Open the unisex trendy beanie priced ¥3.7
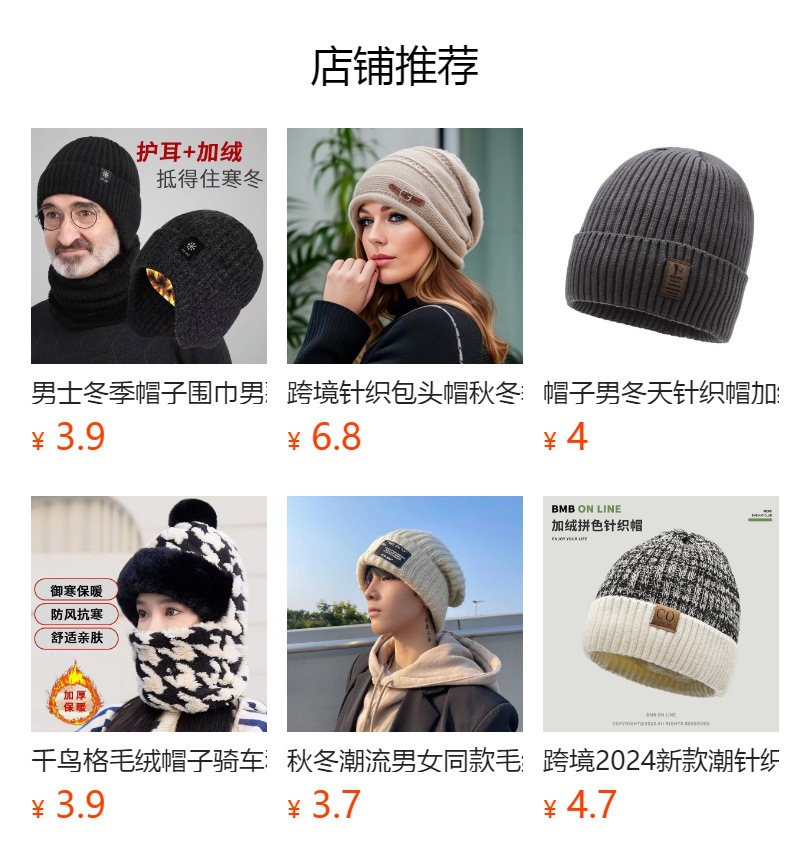This screenshot has width=790, height=864. tap(405, 614)
